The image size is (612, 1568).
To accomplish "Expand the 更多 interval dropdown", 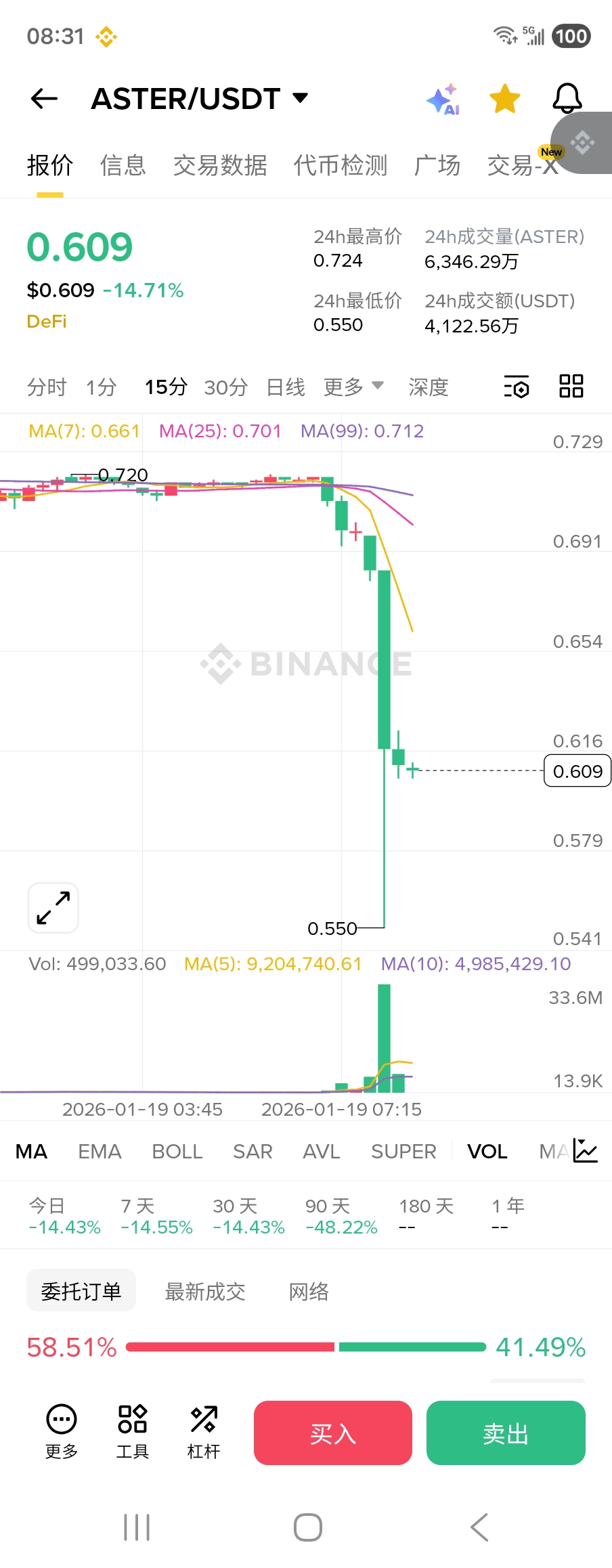I will pyautogui.click(x=353, y=387).
